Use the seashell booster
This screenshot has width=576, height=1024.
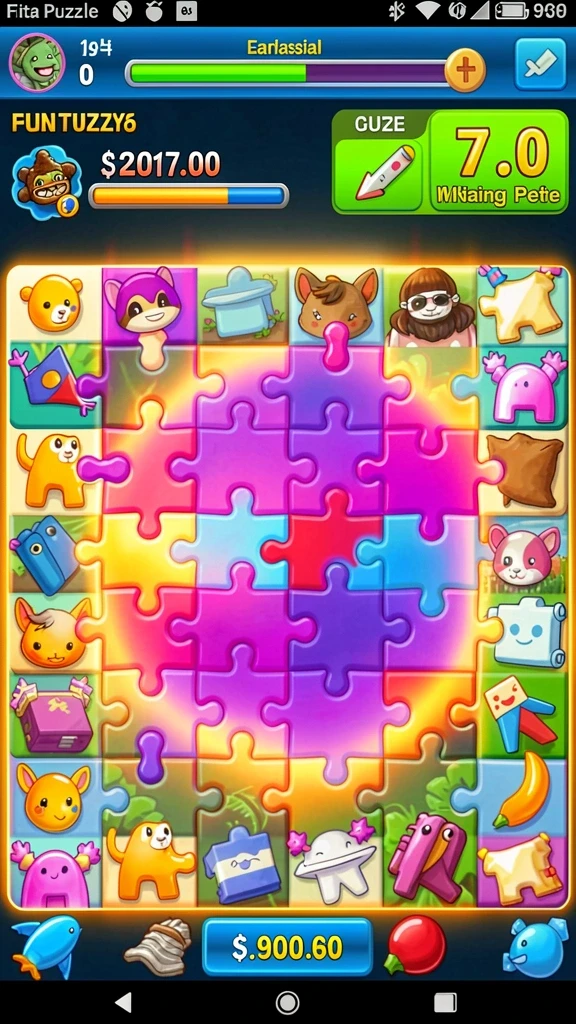click(x=158, y=944)
